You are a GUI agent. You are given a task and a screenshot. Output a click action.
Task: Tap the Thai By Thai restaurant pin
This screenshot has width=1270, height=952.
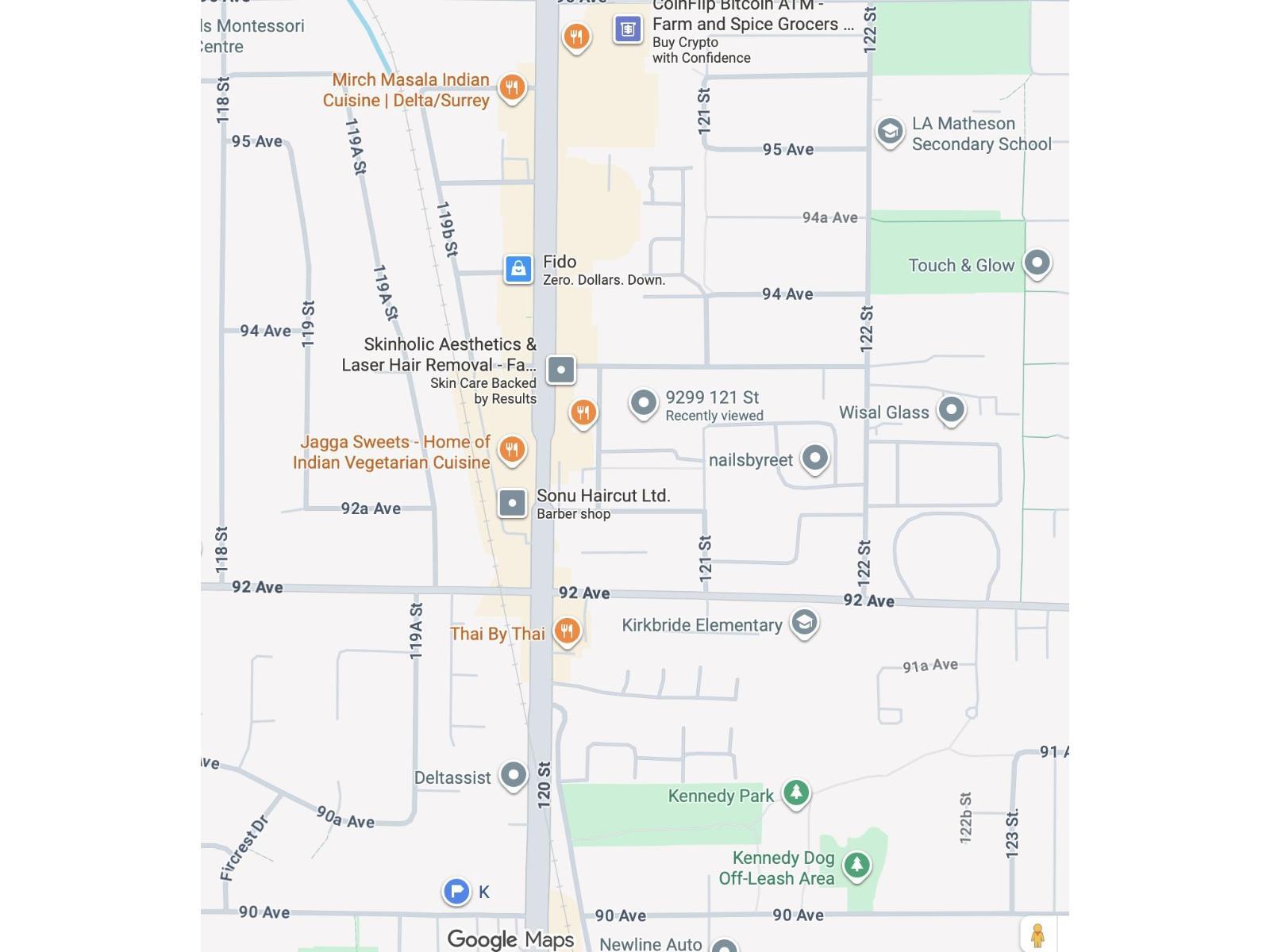(x=567, y=631)
